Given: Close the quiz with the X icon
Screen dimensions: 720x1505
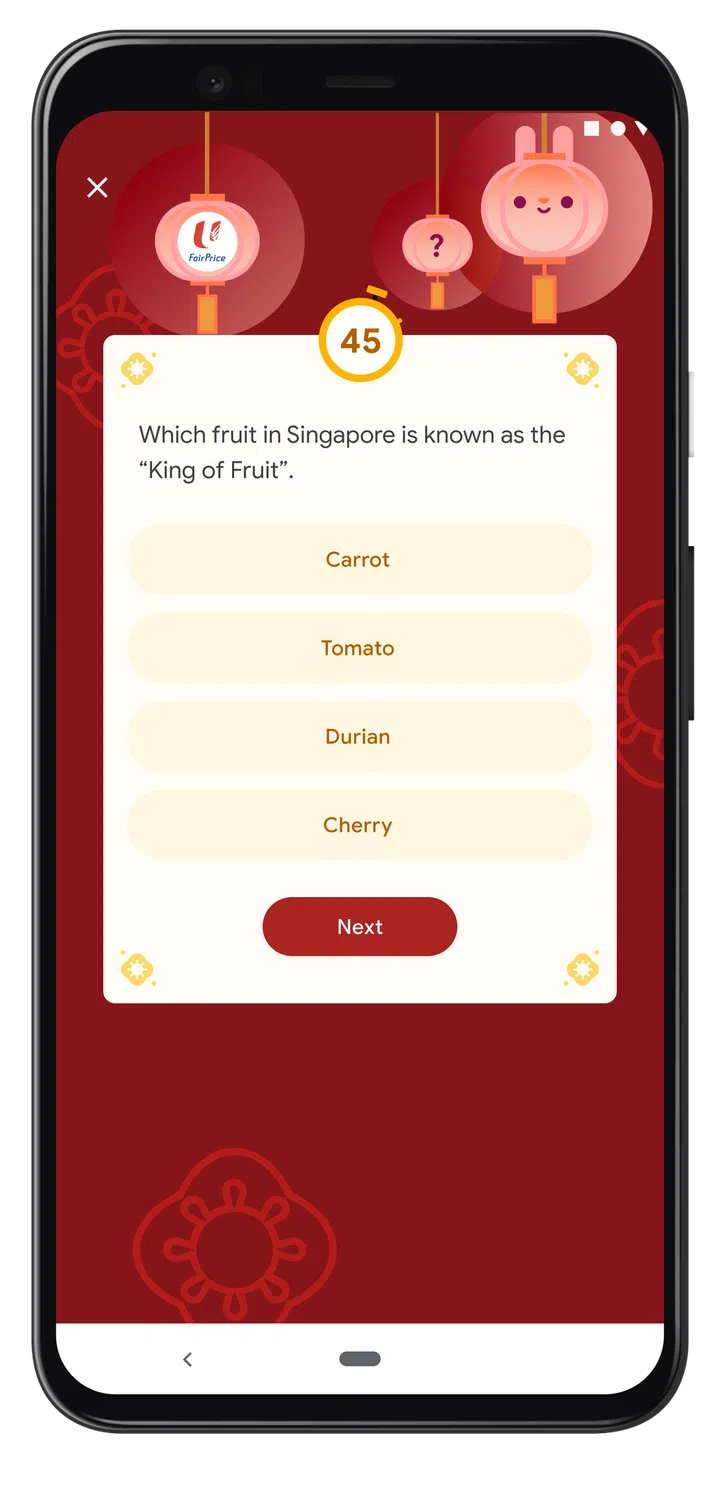Looking at the screenshot, I should (97, 187).
